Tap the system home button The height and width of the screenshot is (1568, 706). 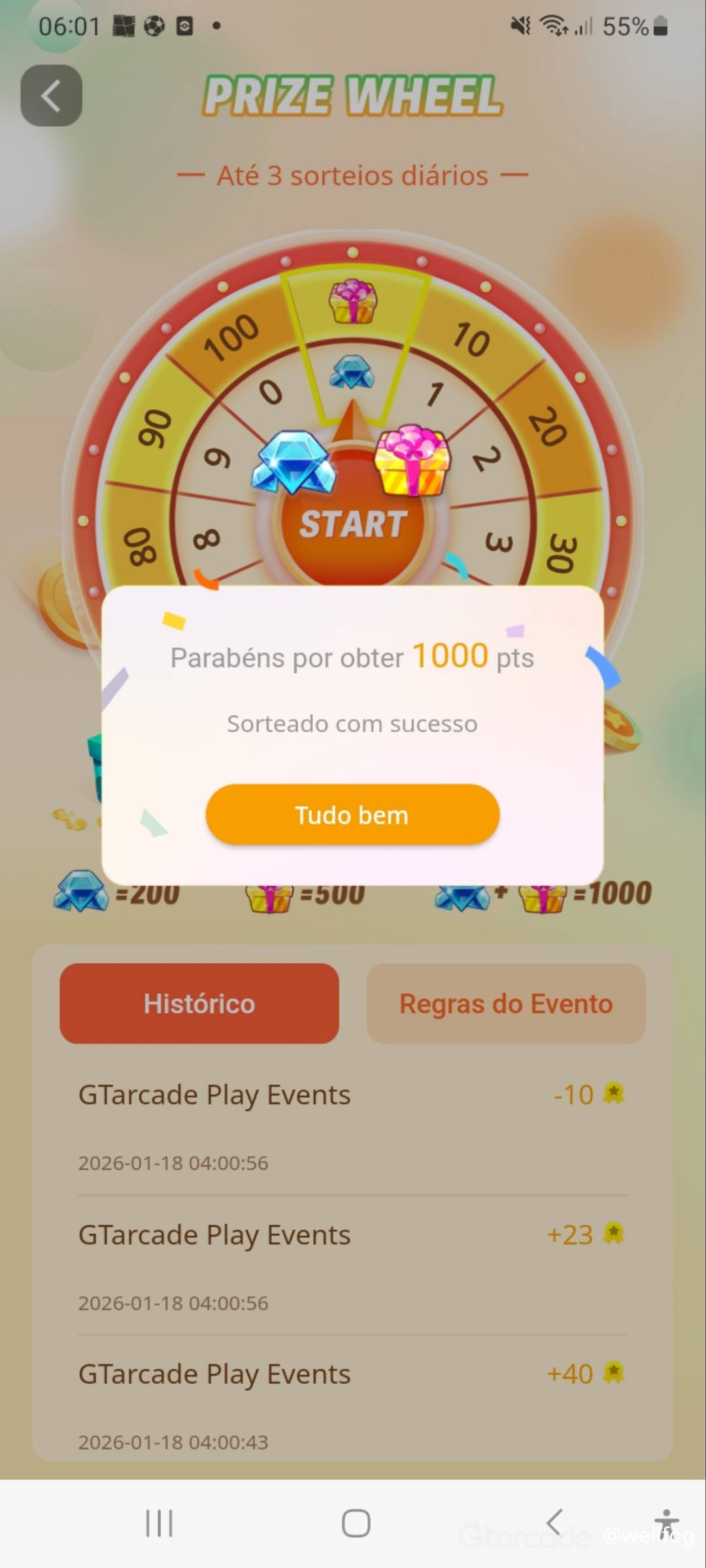pos(356,1523)
